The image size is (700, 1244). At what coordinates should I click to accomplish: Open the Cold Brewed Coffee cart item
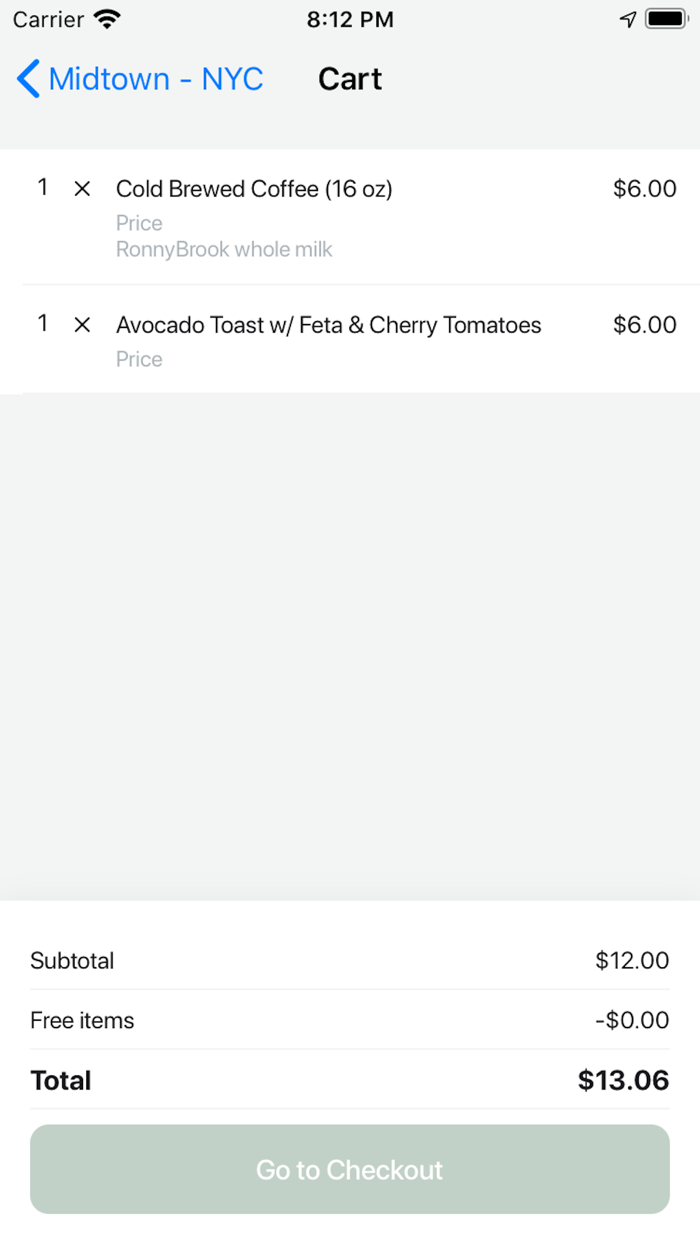click(350, 217)
